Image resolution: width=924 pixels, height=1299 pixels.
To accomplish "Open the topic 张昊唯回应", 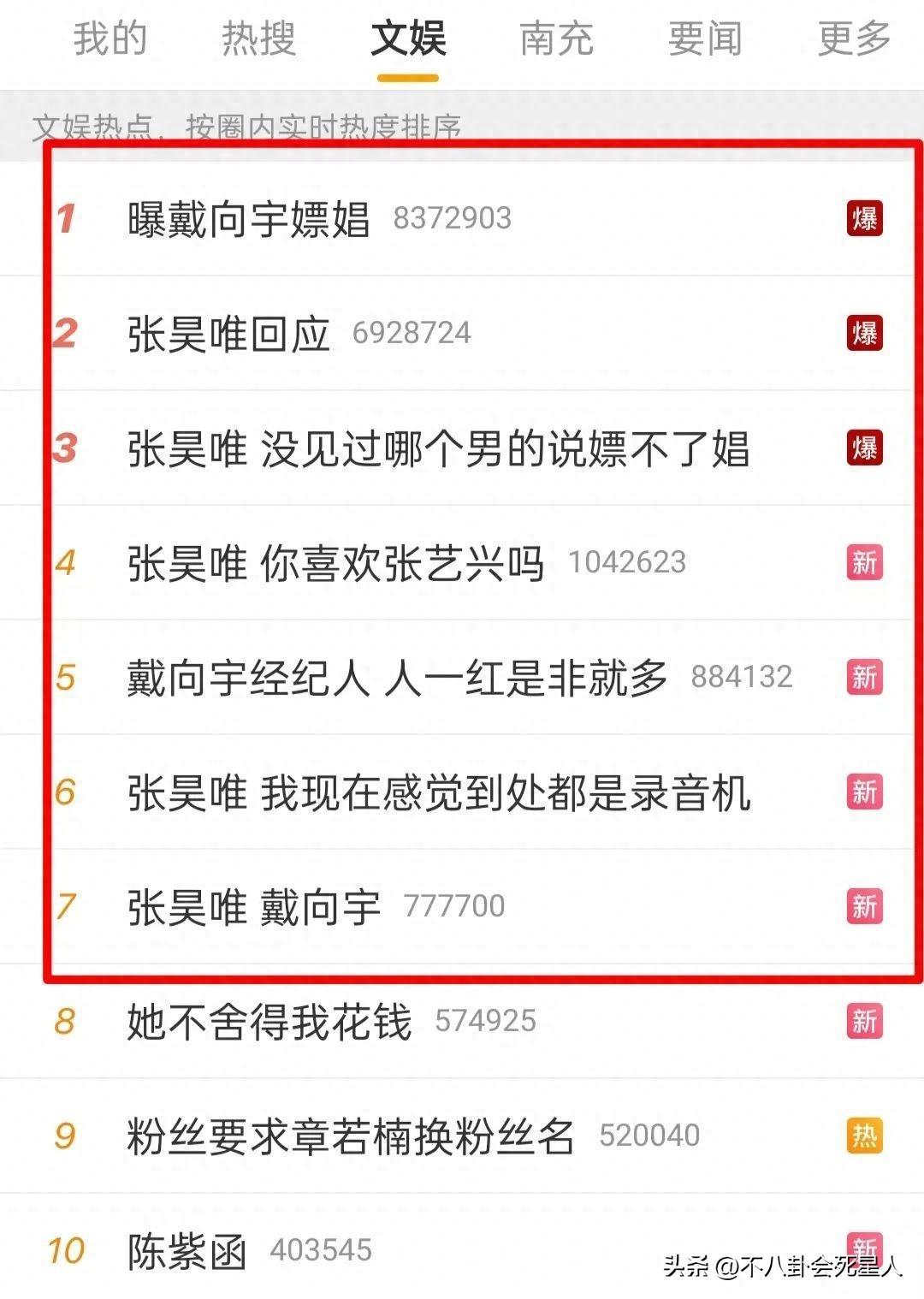I will 228,334.
